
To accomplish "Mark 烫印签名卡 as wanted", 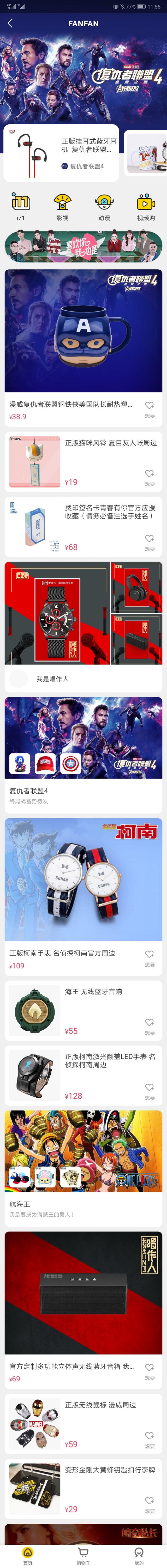I will click(149, 541).
